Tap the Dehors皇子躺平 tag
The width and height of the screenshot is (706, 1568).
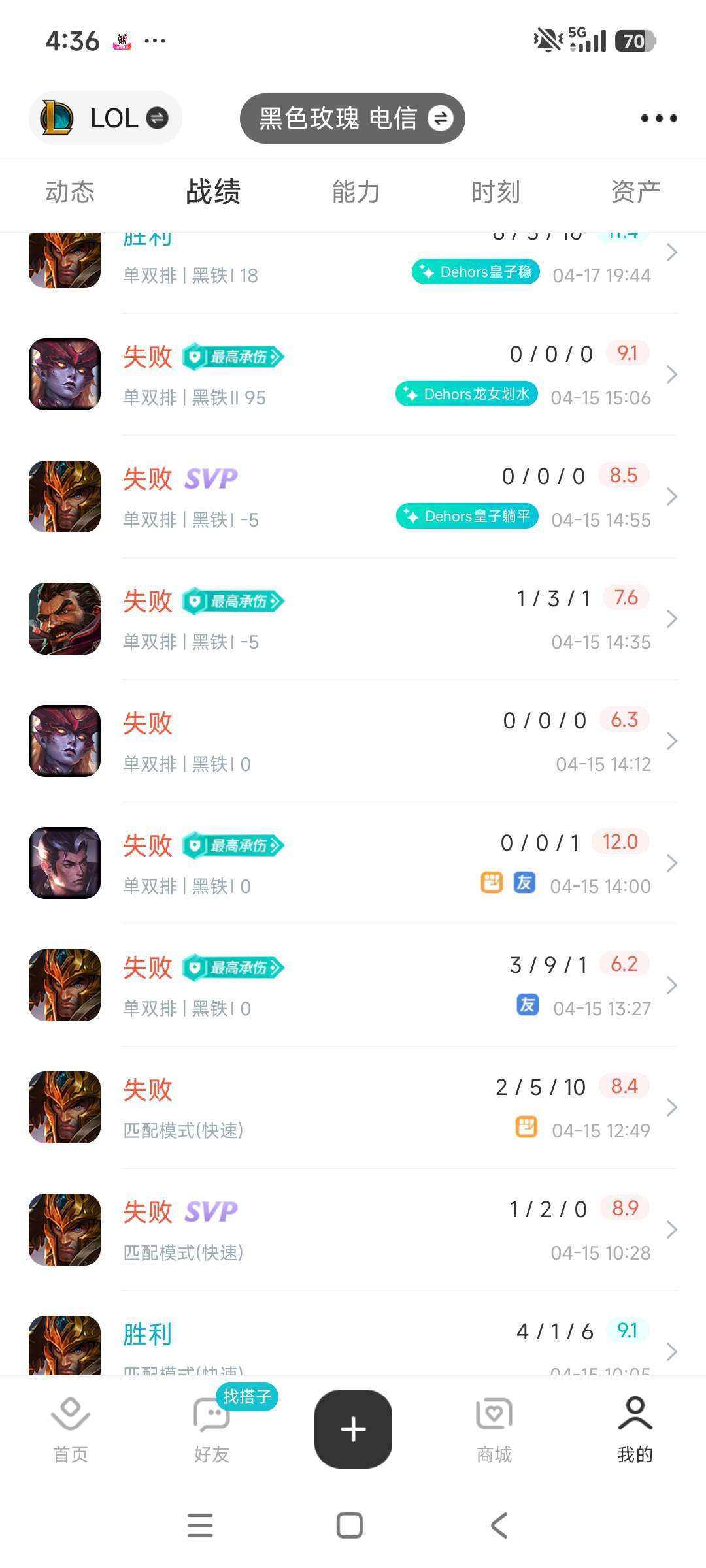tap(467, 516)
